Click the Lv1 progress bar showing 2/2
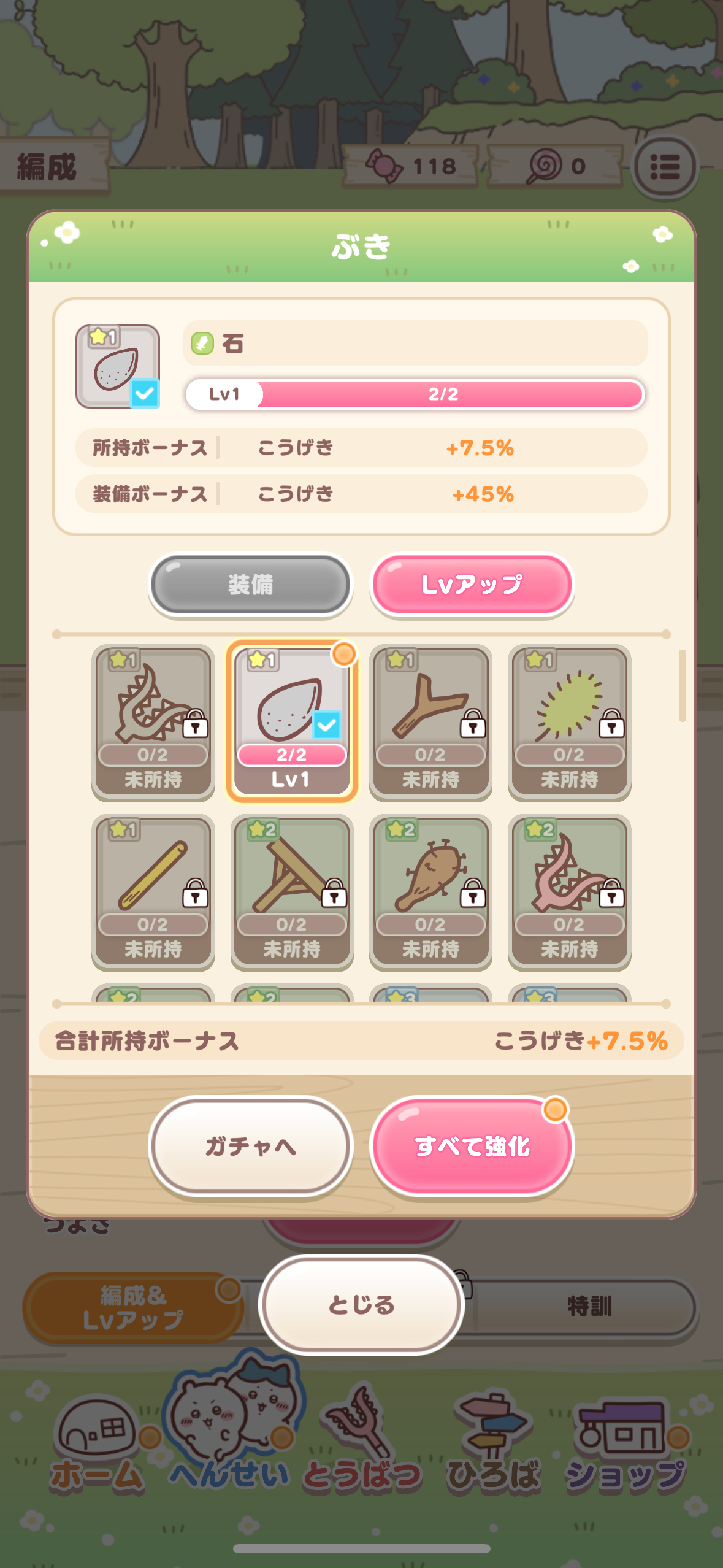The height and width of the screenshot is (1568, 723). coord(415,395)
